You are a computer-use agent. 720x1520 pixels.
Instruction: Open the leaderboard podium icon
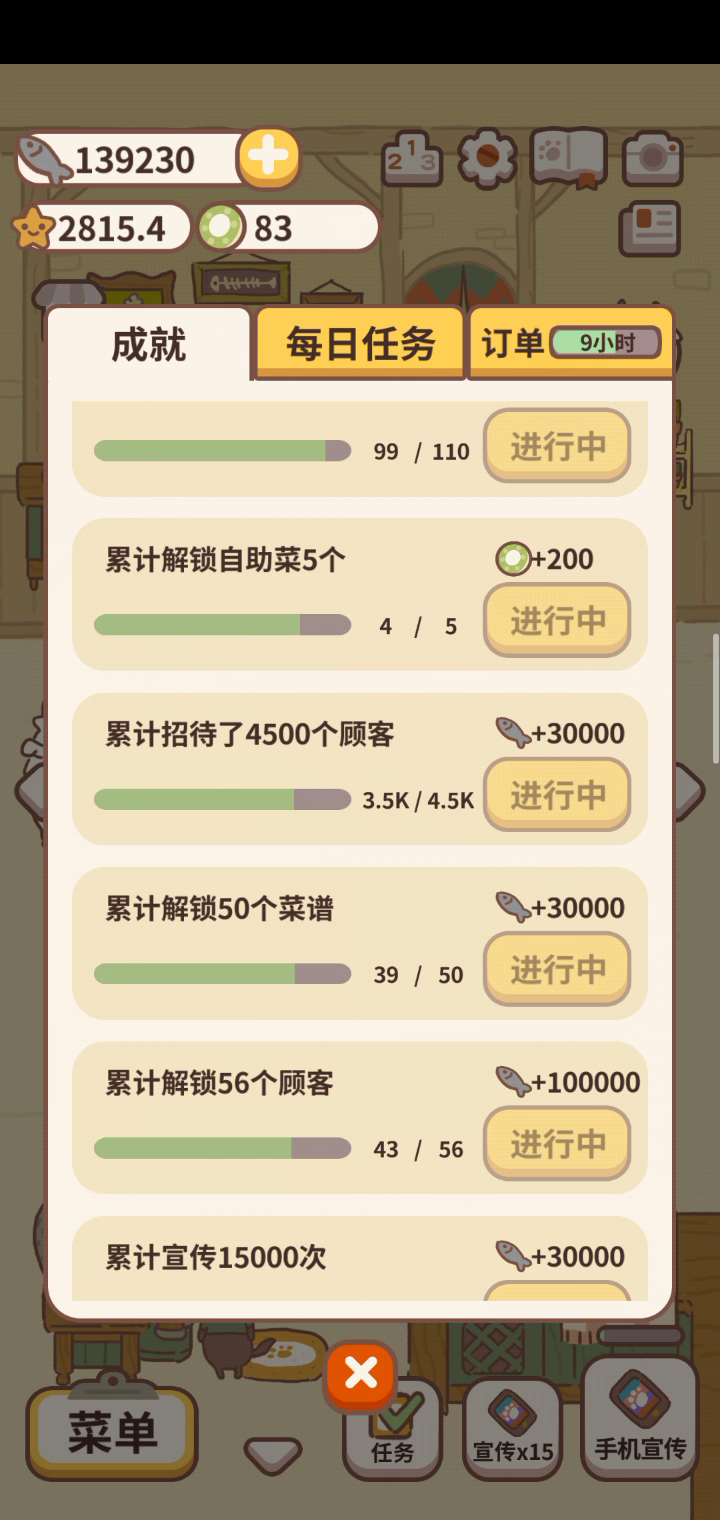coord(411,158)
